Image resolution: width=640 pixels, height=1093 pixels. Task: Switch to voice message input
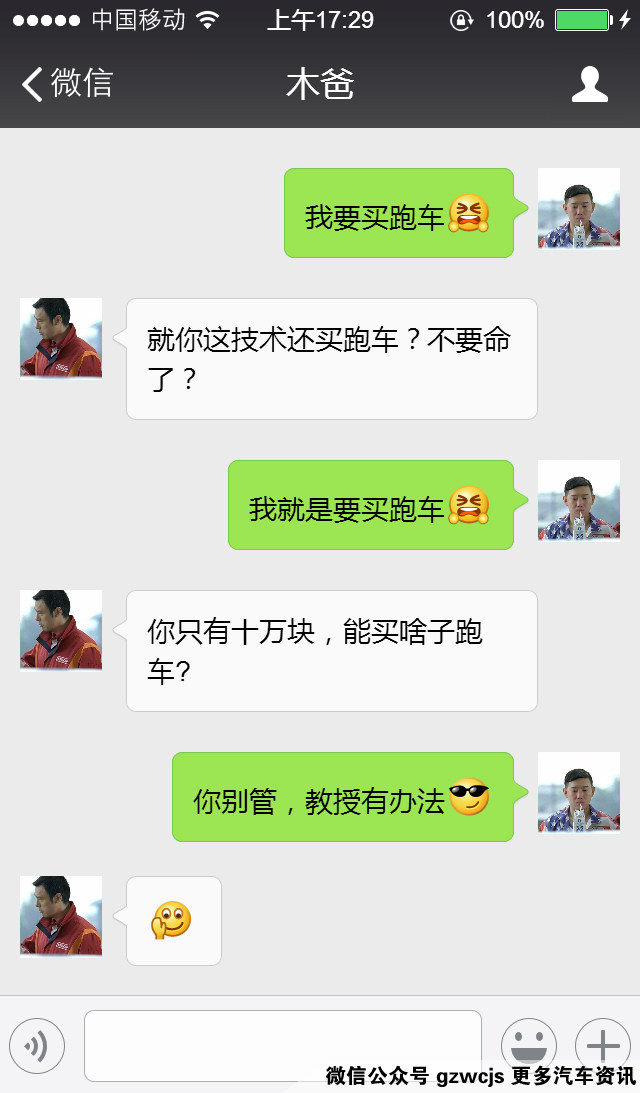tap(37, 1046)
